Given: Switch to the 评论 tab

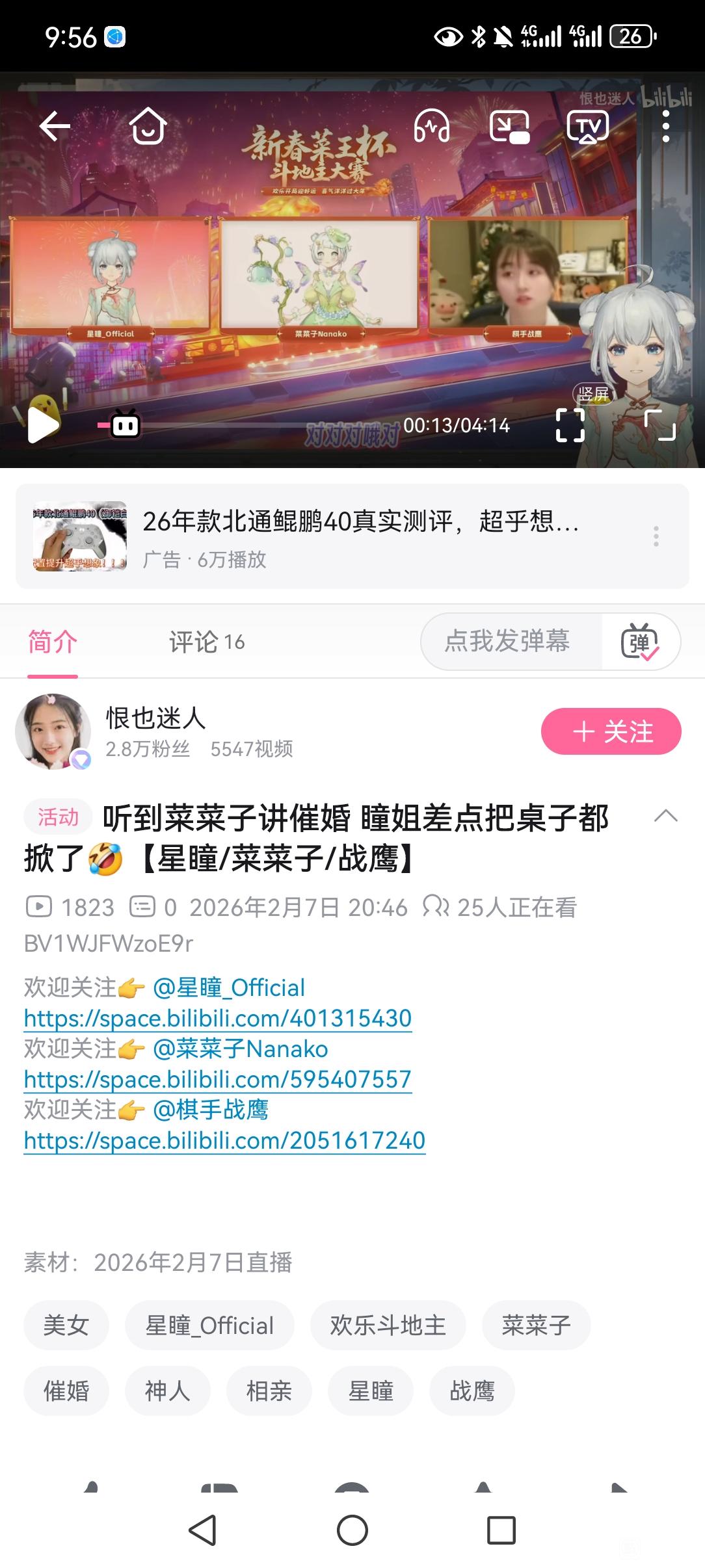Looking at the screenshot, I should coord(206,642).
